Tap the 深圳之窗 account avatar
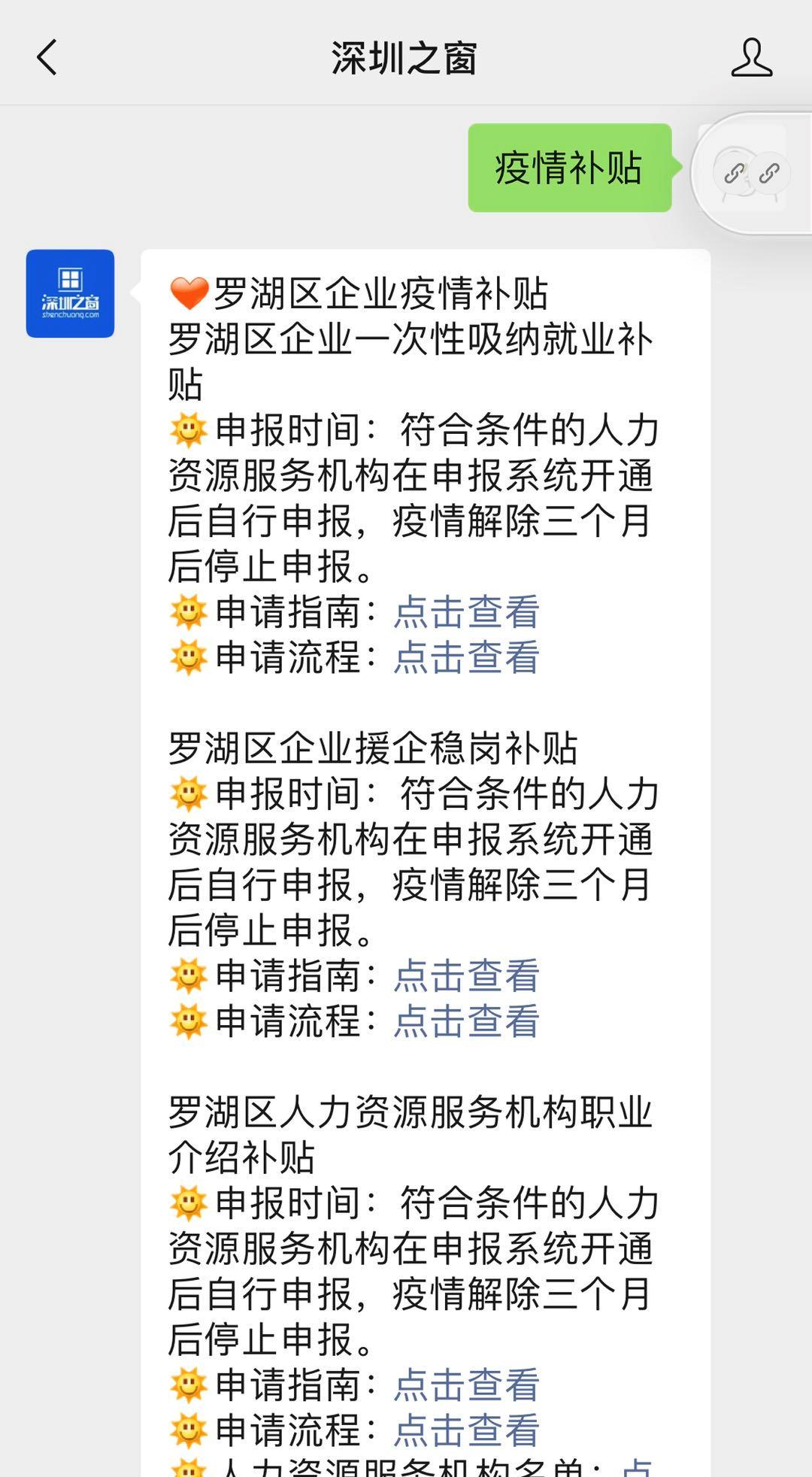Screen dimensions: 812x1477 pyautogui.click(x=70, y=293)
